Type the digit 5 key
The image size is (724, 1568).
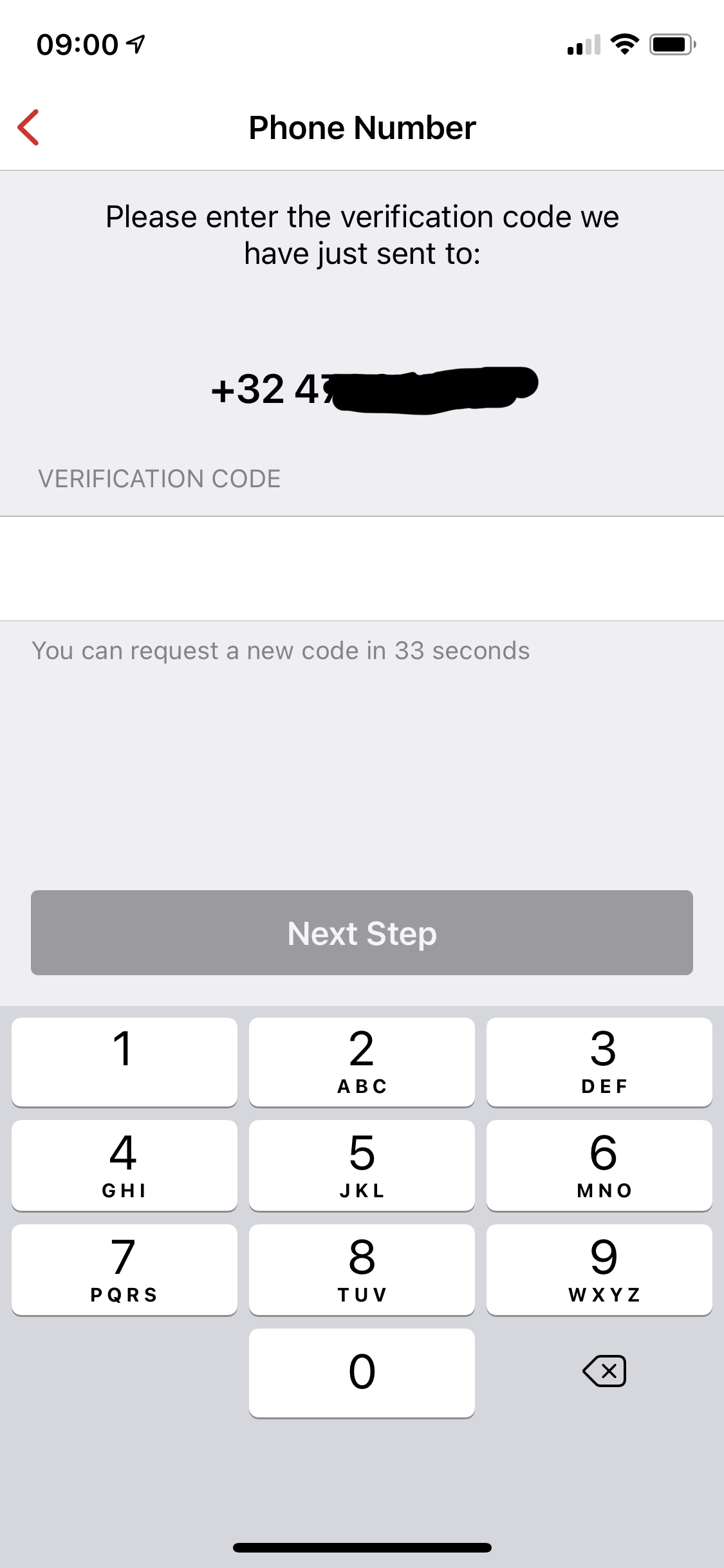click(362, 1164)
